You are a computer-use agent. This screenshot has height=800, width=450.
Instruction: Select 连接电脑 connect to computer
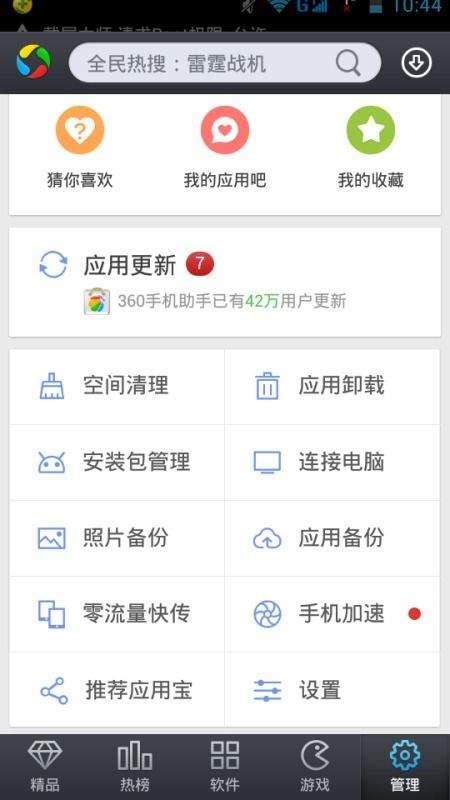coord(332,462)
